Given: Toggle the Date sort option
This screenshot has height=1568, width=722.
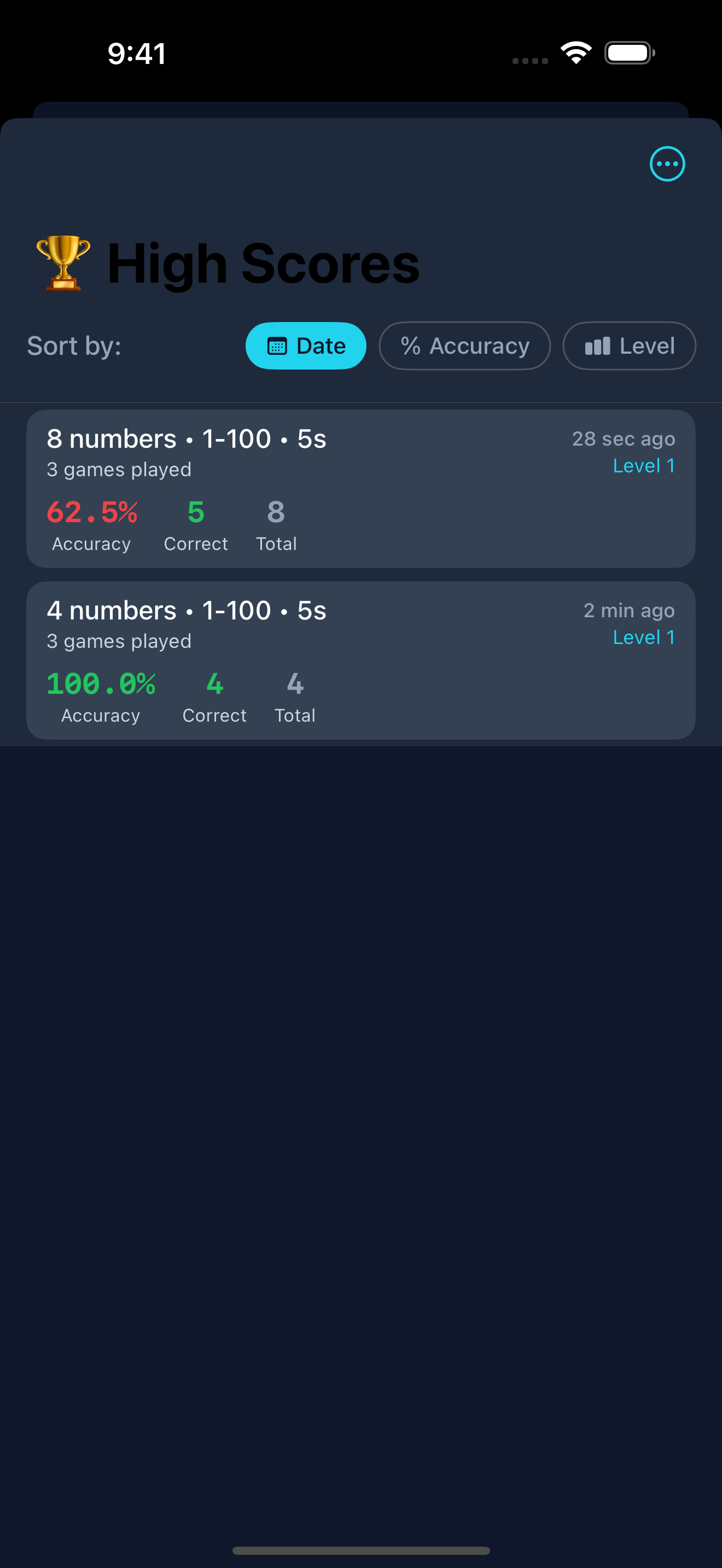Looking at the screenshot, I should point(306,346).
